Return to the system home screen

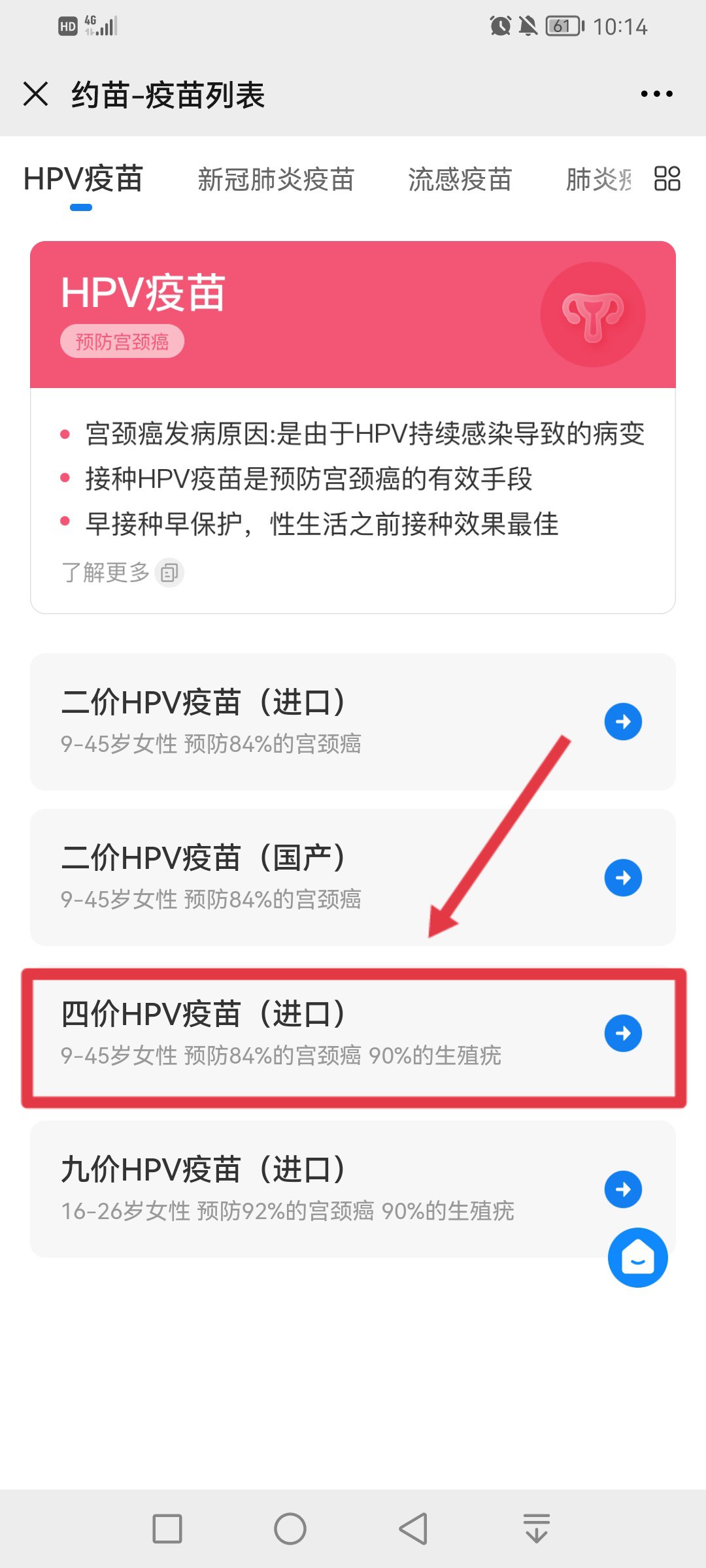pos(290,1529)
